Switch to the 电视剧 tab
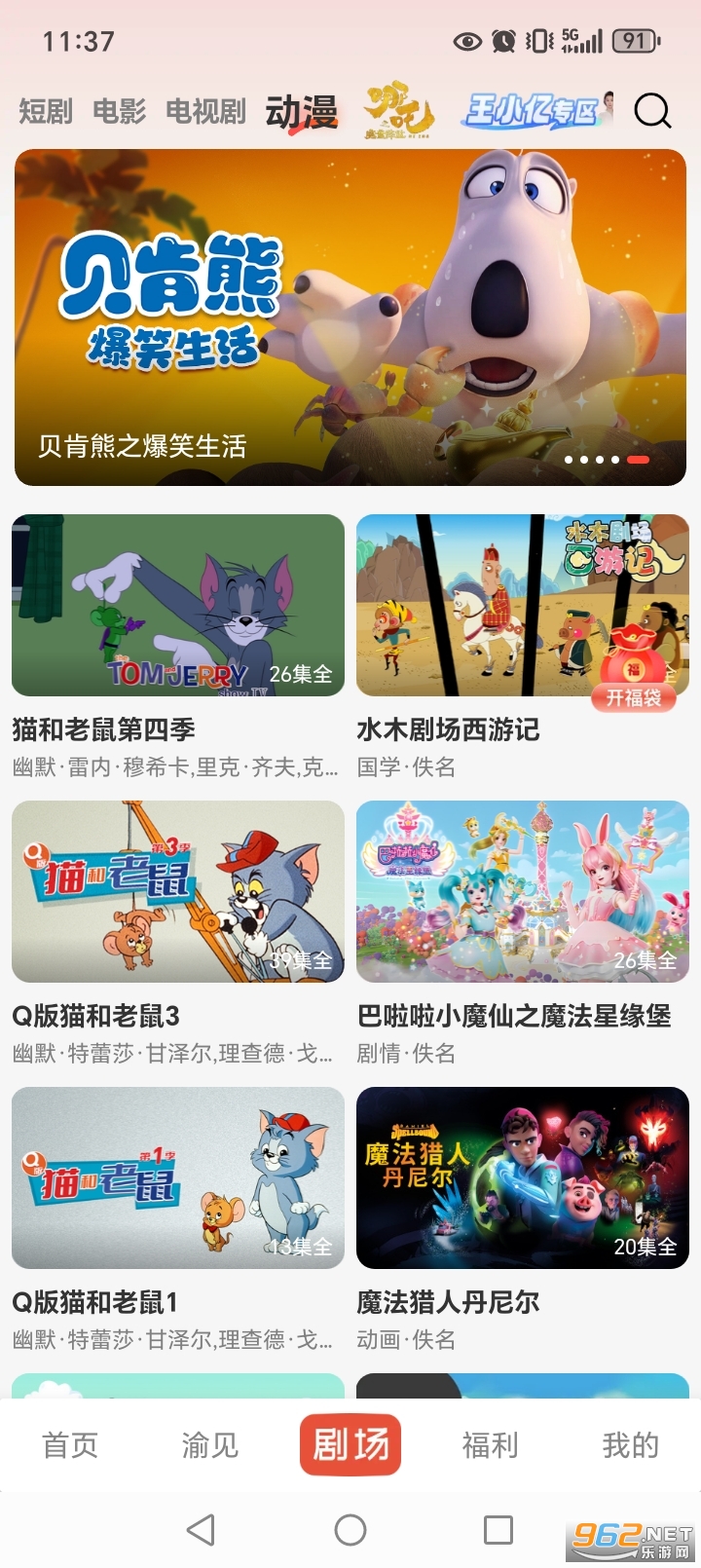This screenshot has height=1568, width=701. (205, 112)
